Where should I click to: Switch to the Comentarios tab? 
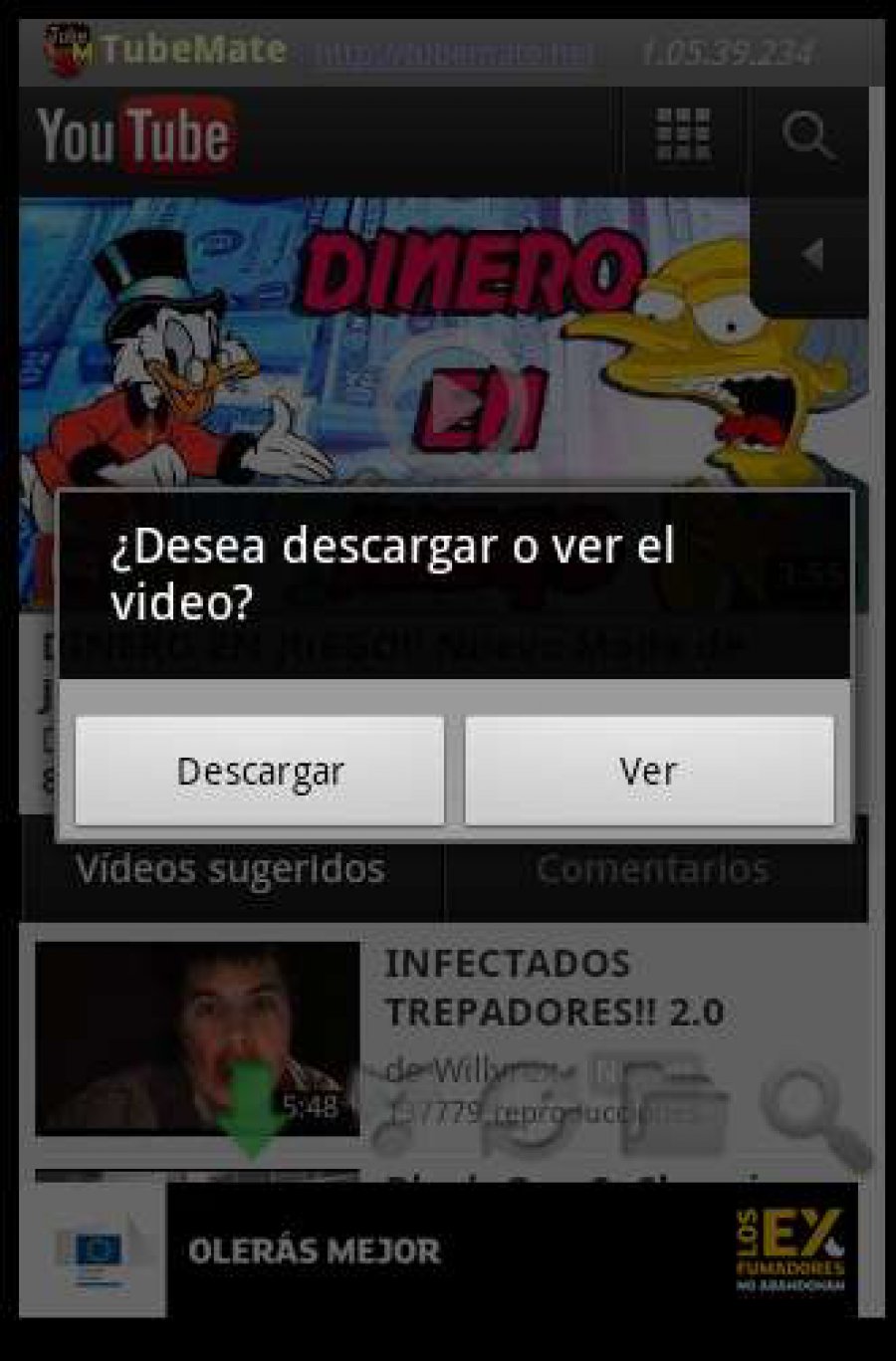pos(653,869)
